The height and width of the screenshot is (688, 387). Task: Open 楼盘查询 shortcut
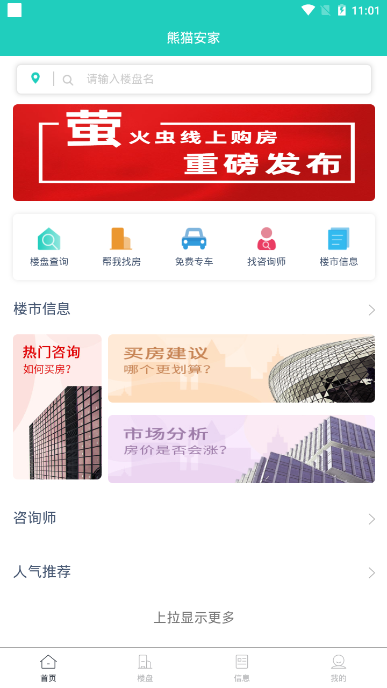[x=49, y=247]
